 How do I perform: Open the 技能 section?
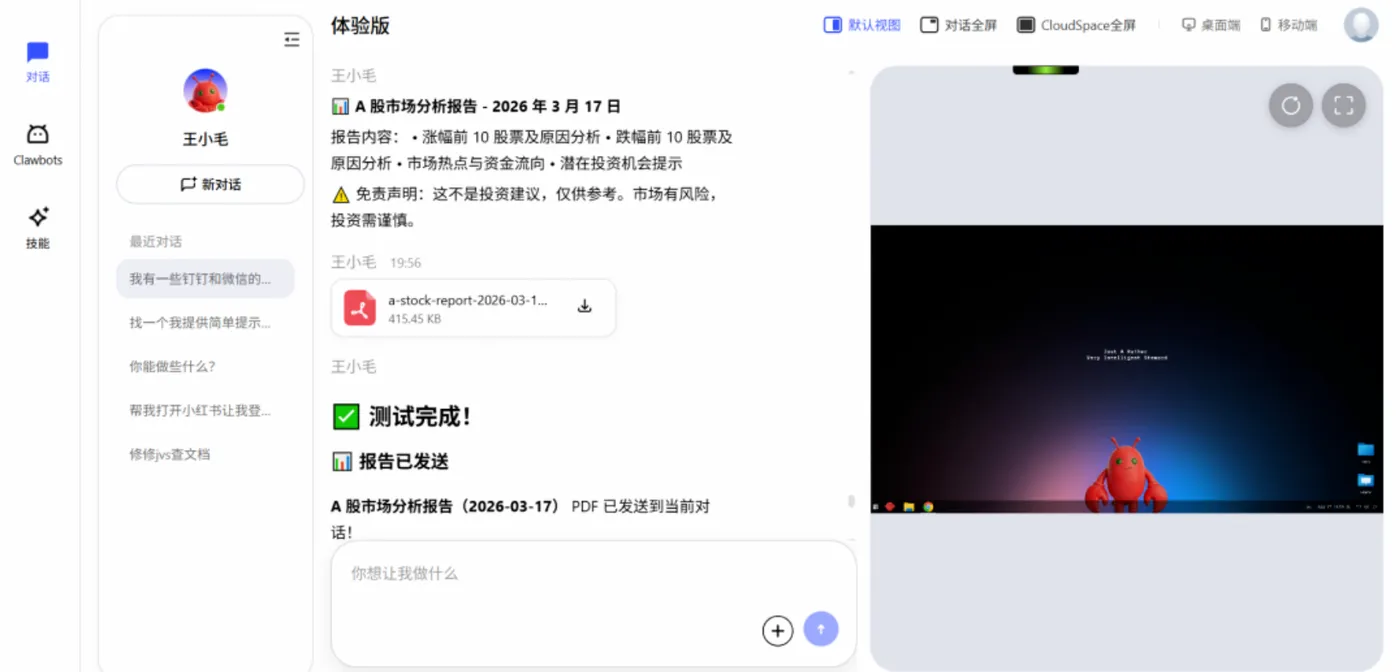[38, 227]
